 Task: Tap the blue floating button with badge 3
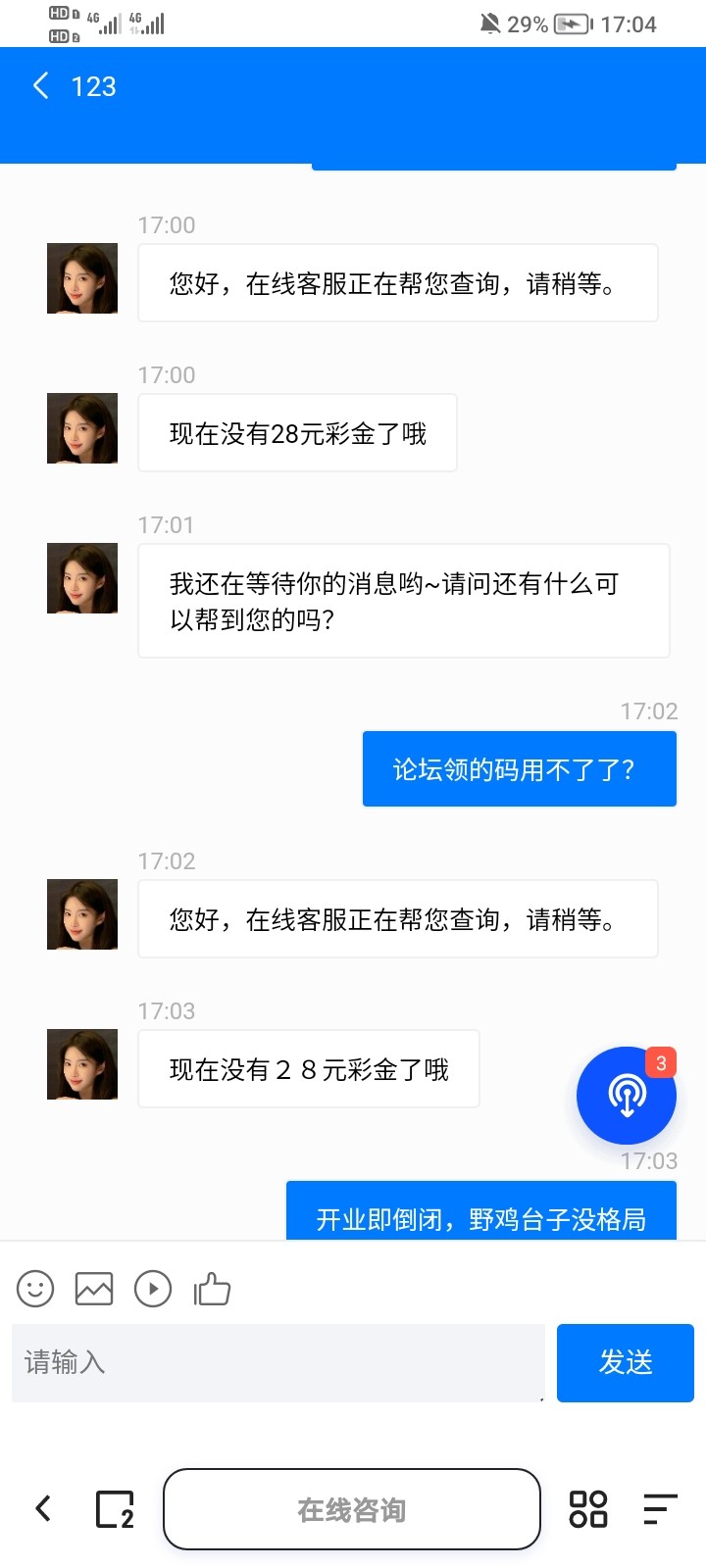(627, 1096)
